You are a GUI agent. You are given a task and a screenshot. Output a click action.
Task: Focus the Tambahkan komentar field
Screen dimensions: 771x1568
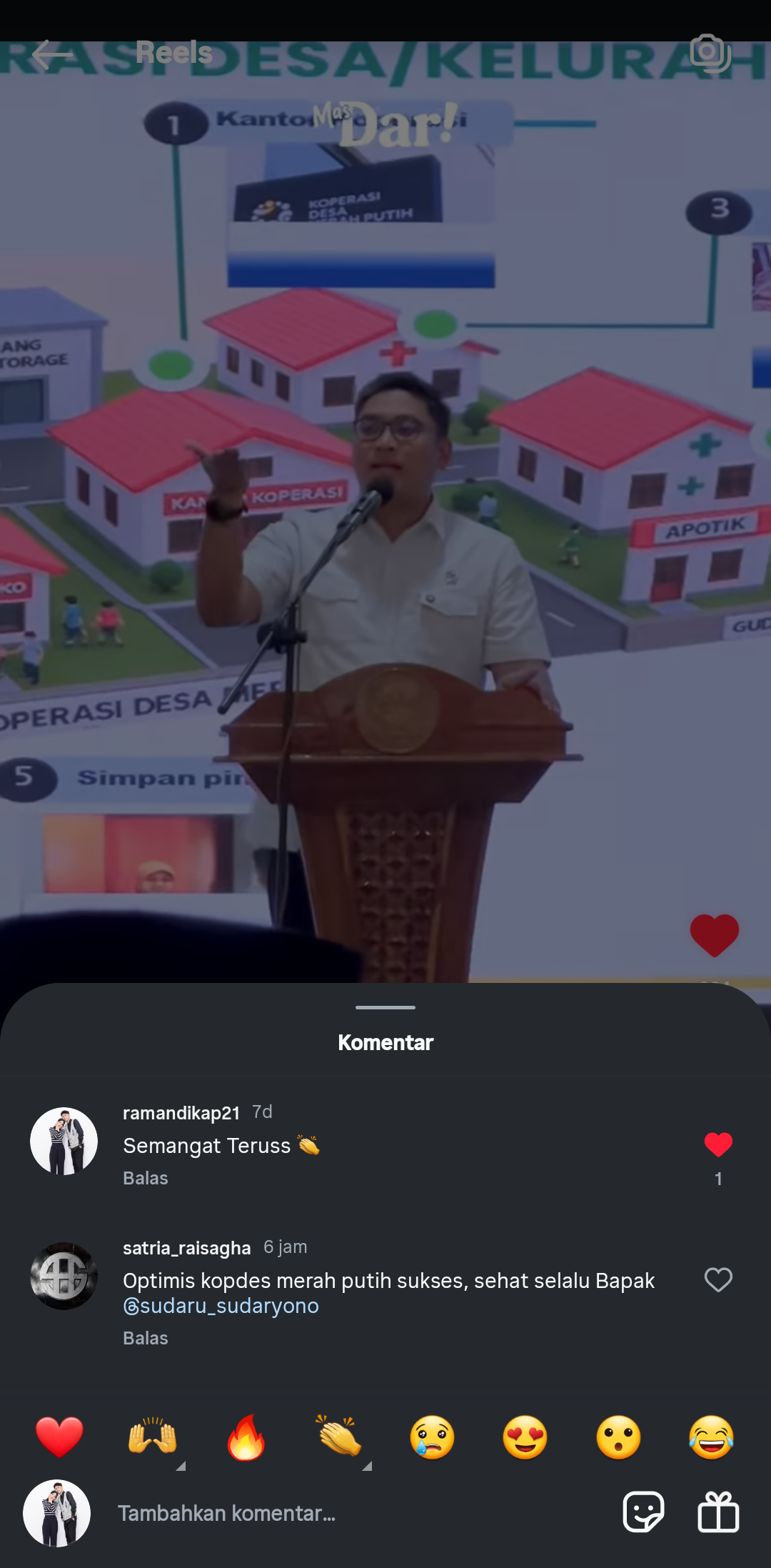tap(357, 1513)
